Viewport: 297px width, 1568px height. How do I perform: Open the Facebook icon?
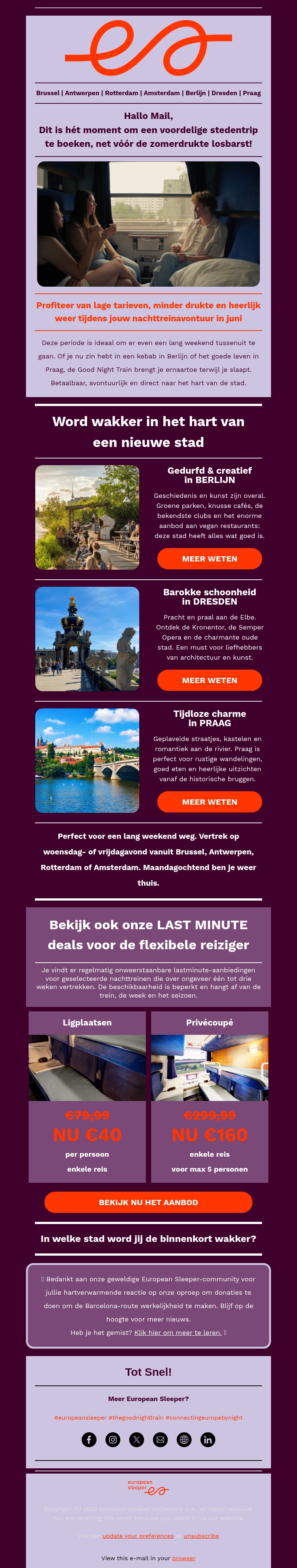89,1440
